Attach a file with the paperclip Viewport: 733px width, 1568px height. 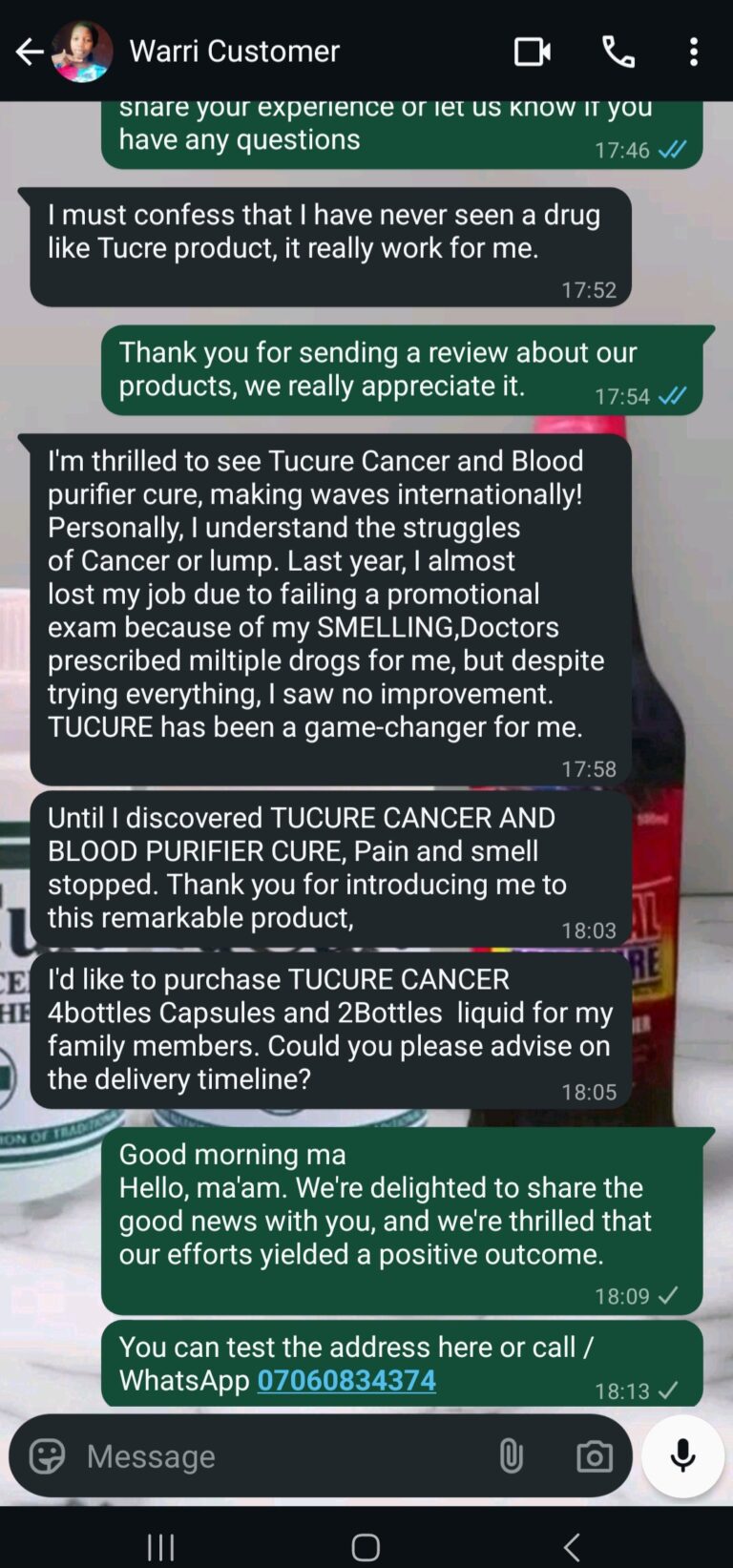click(x=511, y=1456)
